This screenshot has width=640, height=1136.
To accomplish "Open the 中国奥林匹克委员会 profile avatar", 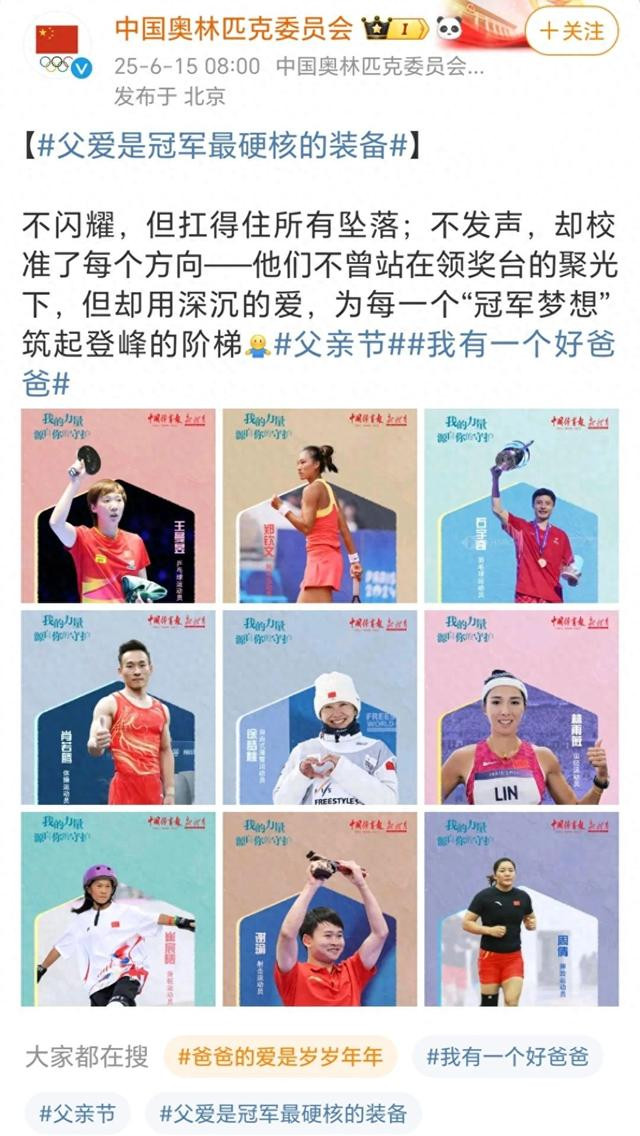I will point(57,45).
